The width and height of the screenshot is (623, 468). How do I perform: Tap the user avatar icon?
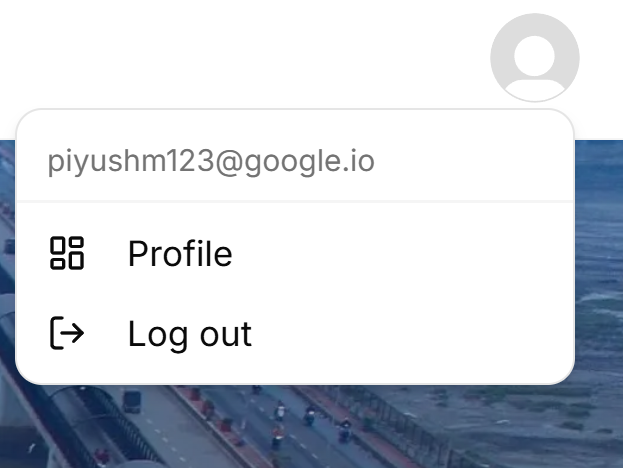(x=535, y=58)
